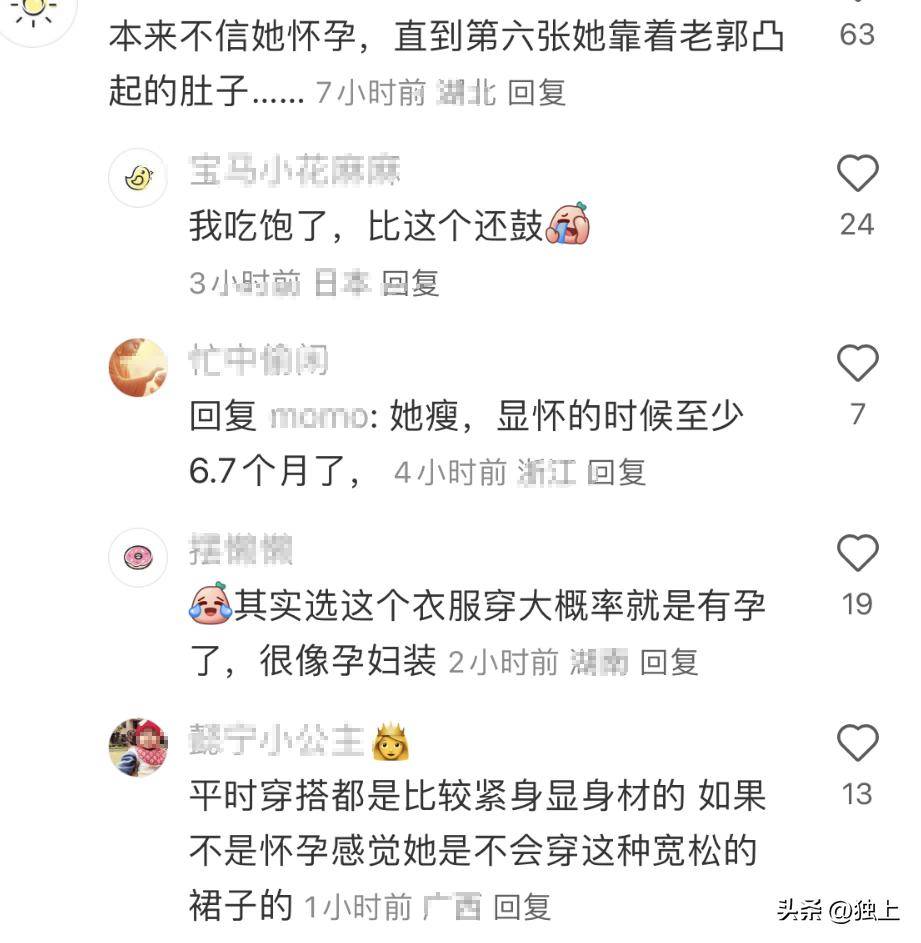This screenshot has width=921, height=943.
Task: Reply to the comment '我吃饱了，比这个还鼓'
Action: (x=411, y=284)
